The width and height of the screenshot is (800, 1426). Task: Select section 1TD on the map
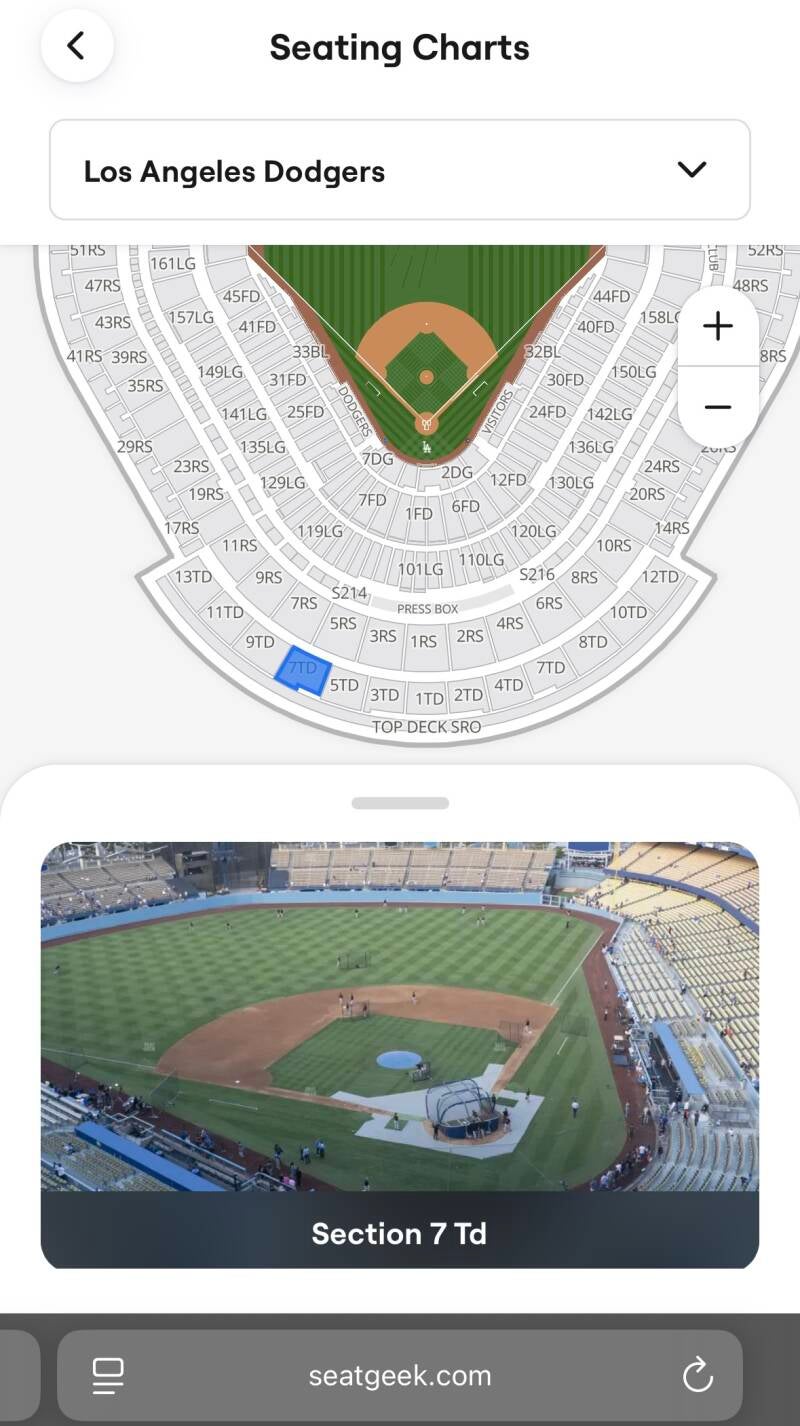point(429,698)
